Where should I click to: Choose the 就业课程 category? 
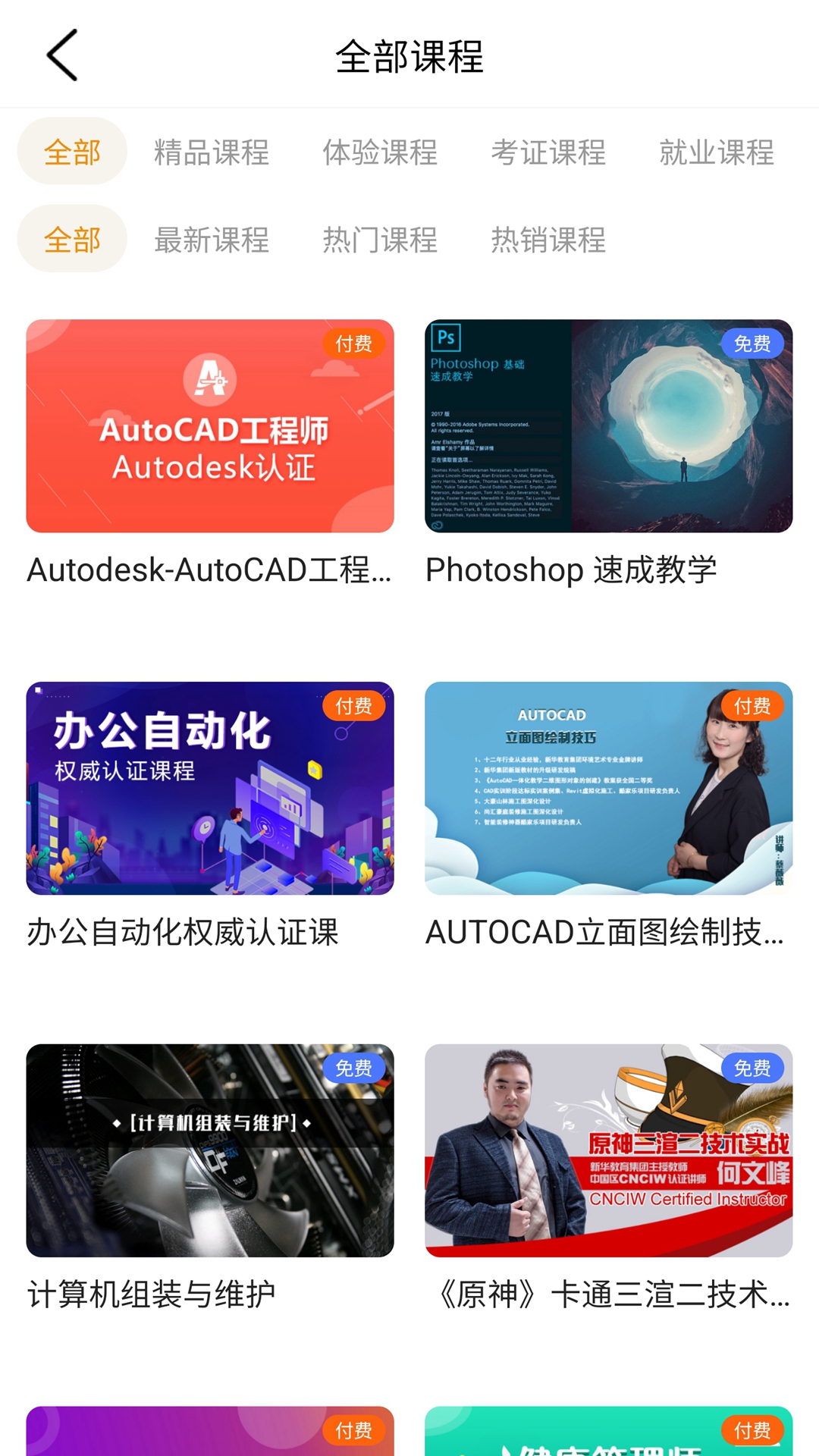tap(717, 153)
